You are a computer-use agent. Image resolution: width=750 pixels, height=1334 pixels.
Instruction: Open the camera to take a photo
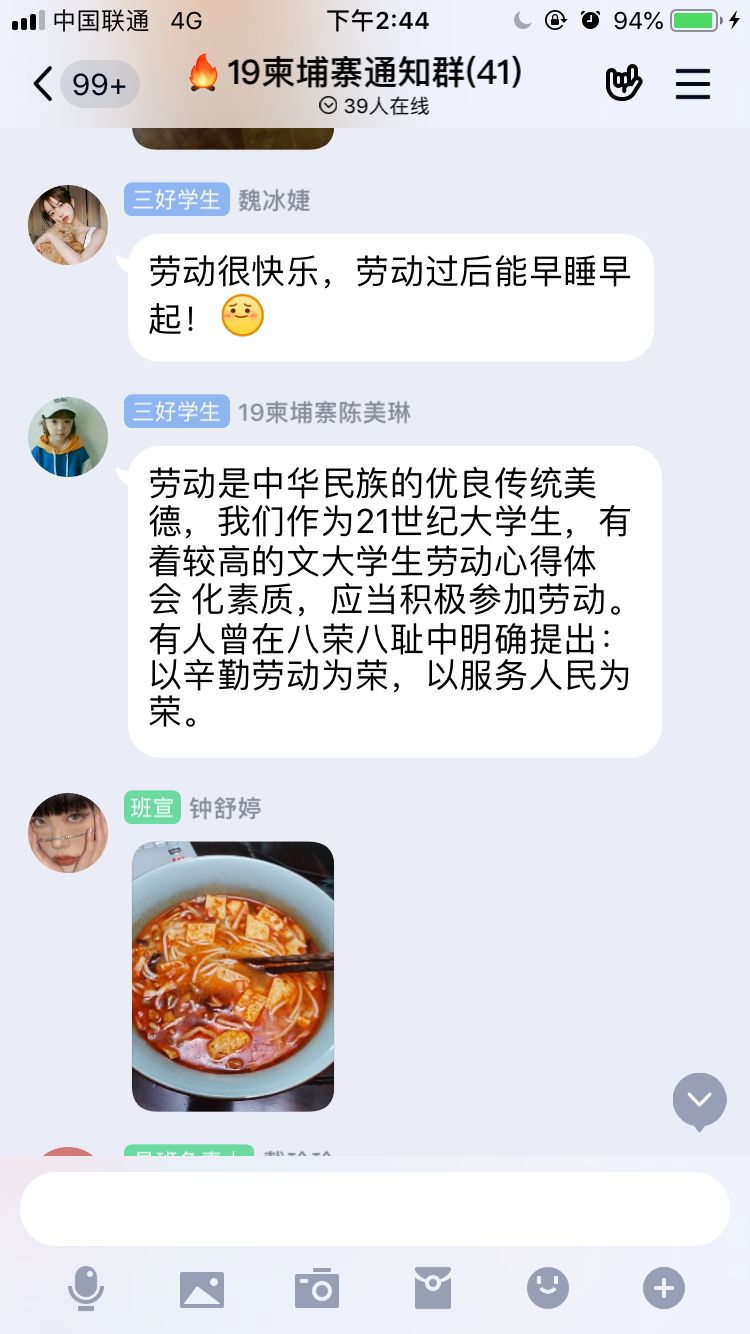[317, 1289]
